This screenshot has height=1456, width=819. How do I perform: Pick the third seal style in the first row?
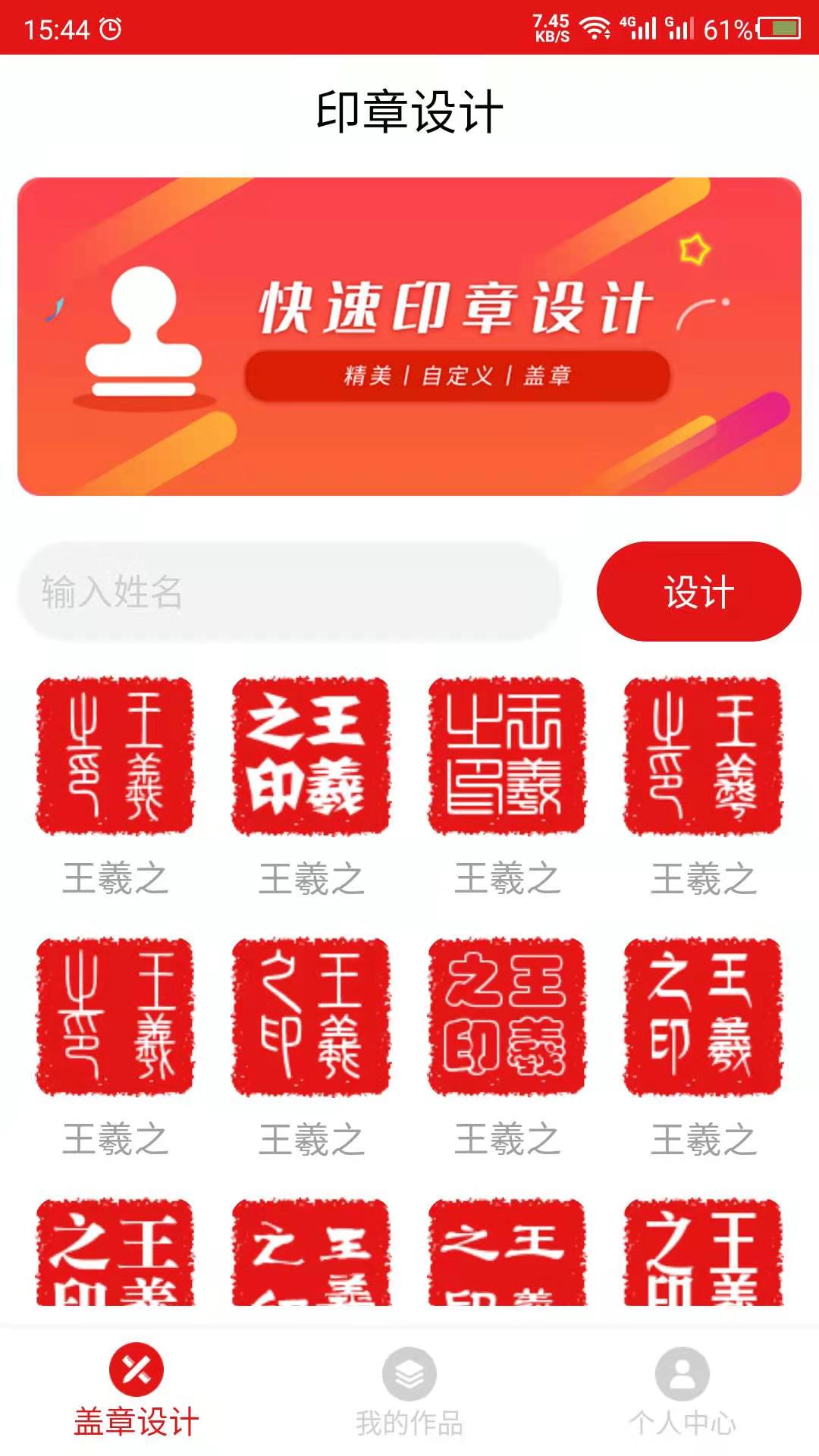pyautogui.click(x=507, y=756)
